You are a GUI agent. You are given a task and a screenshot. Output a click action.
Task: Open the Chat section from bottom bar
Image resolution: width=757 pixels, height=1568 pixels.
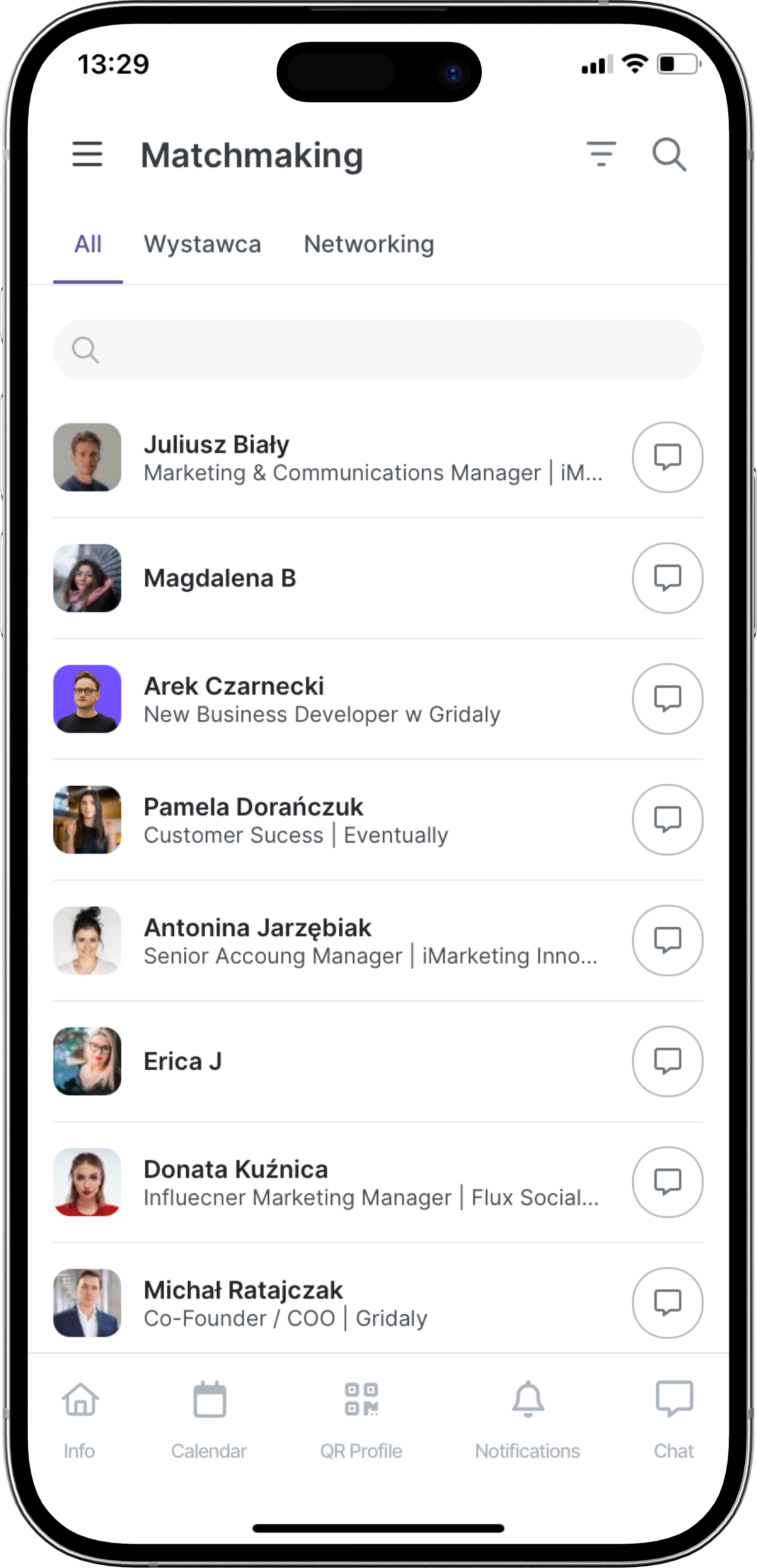[x=674, y=1407]
